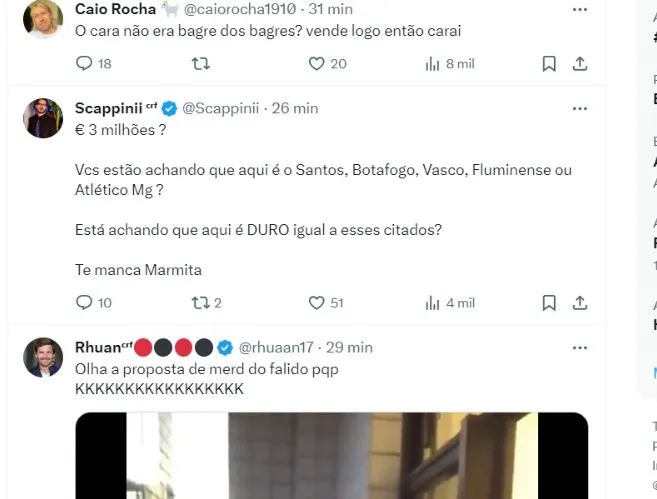Open Rhuan's profile picture

pos(43,357)
